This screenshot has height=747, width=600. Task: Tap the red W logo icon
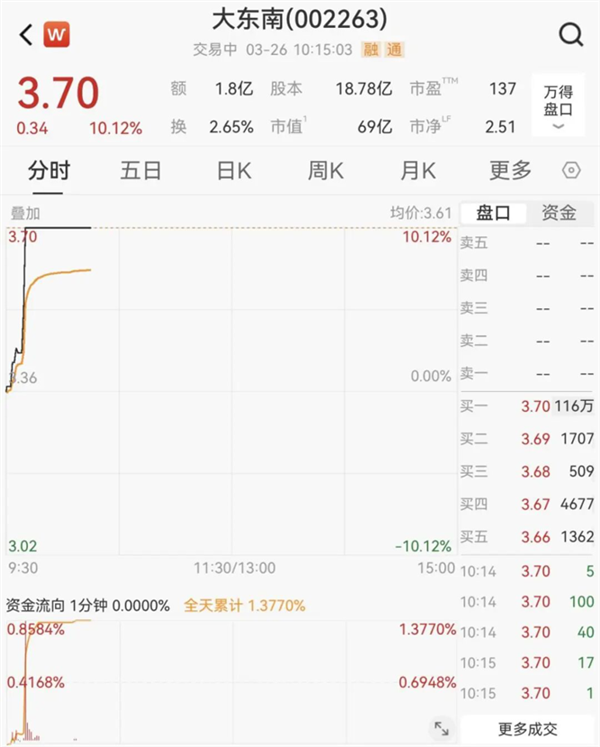(x=57, y=35)
